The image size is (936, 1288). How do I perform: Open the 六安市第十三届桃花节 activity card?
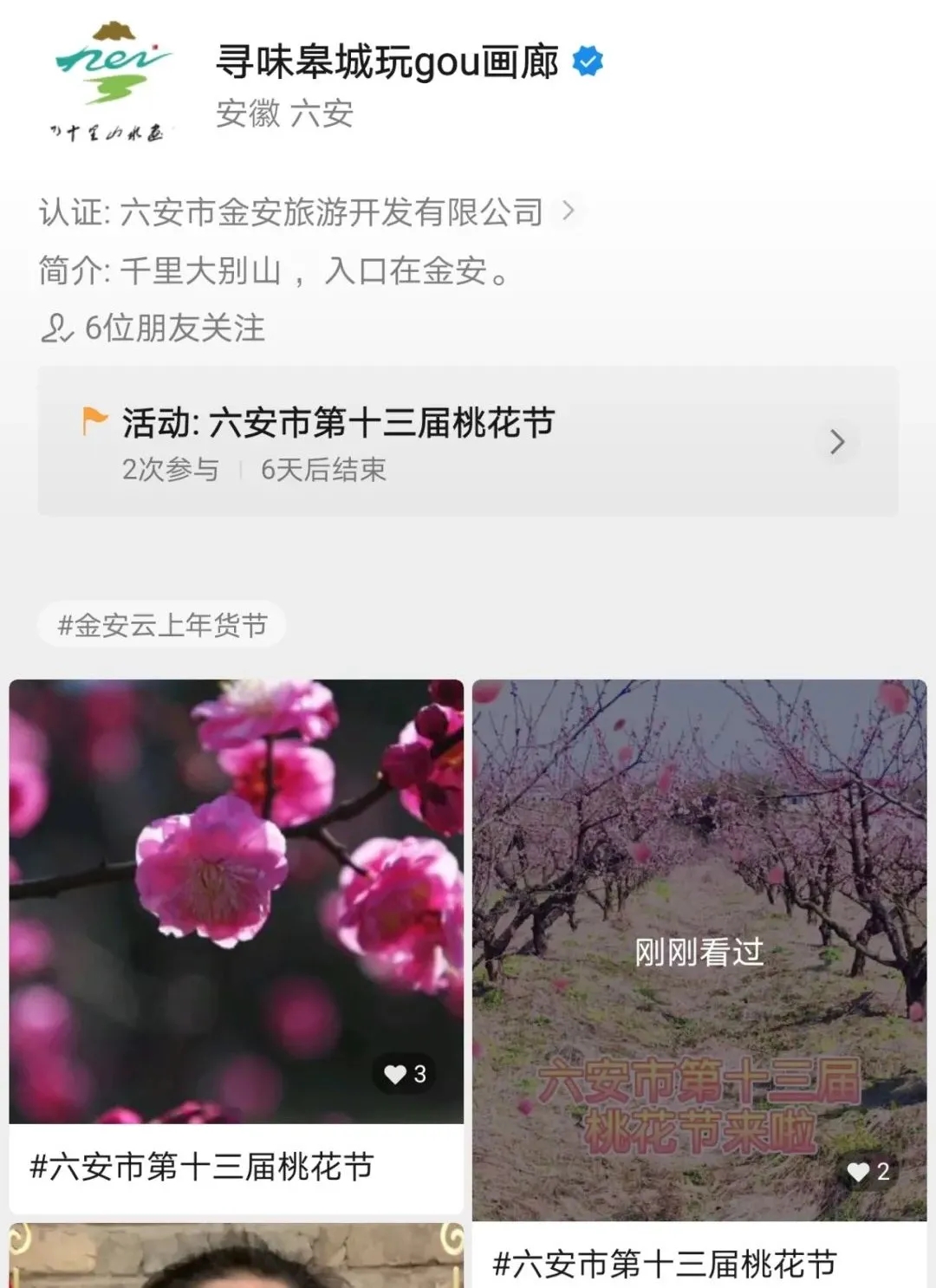coord(468,442)
